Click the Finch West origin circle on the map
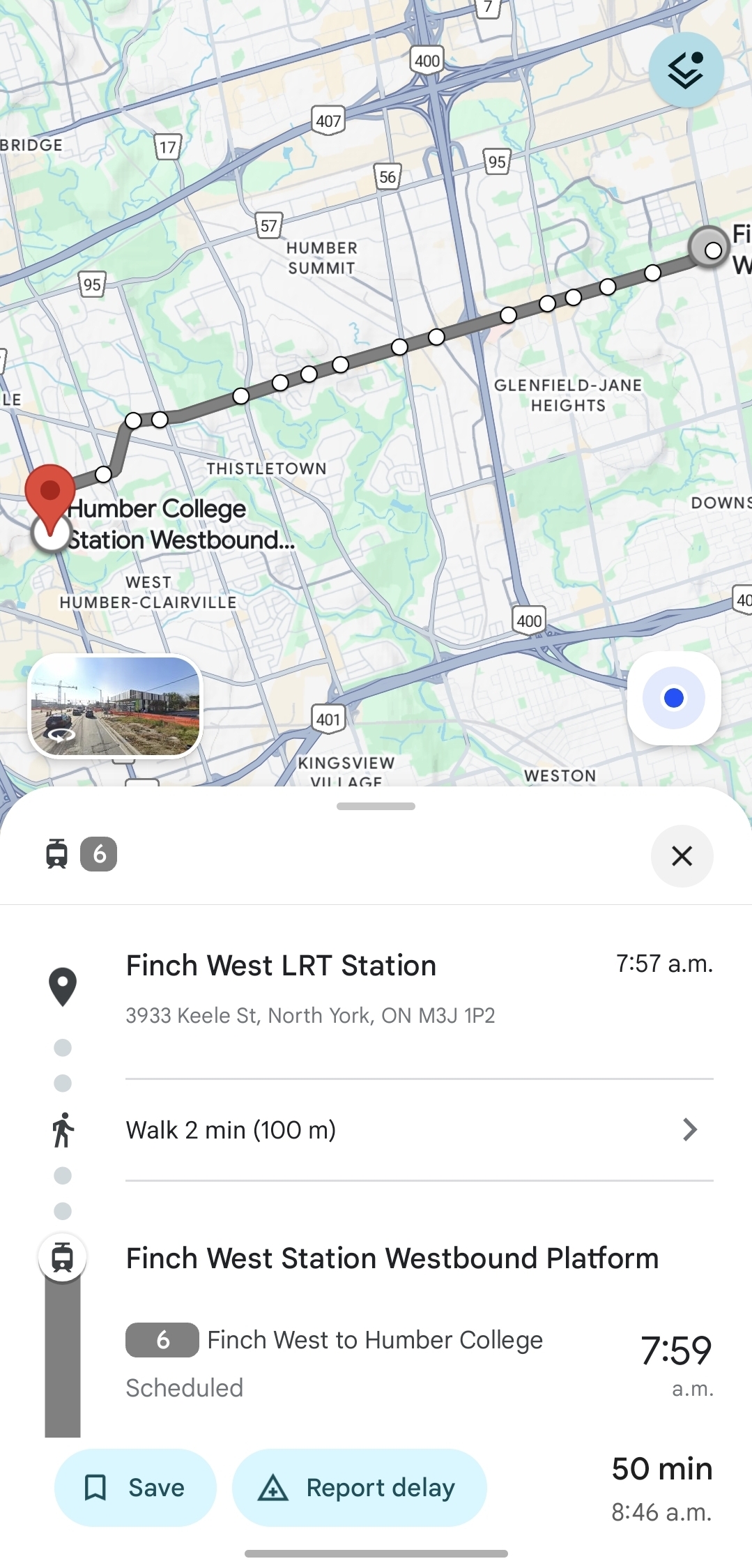This screenshot has width=752, height=1568. (x=712, y=249)
